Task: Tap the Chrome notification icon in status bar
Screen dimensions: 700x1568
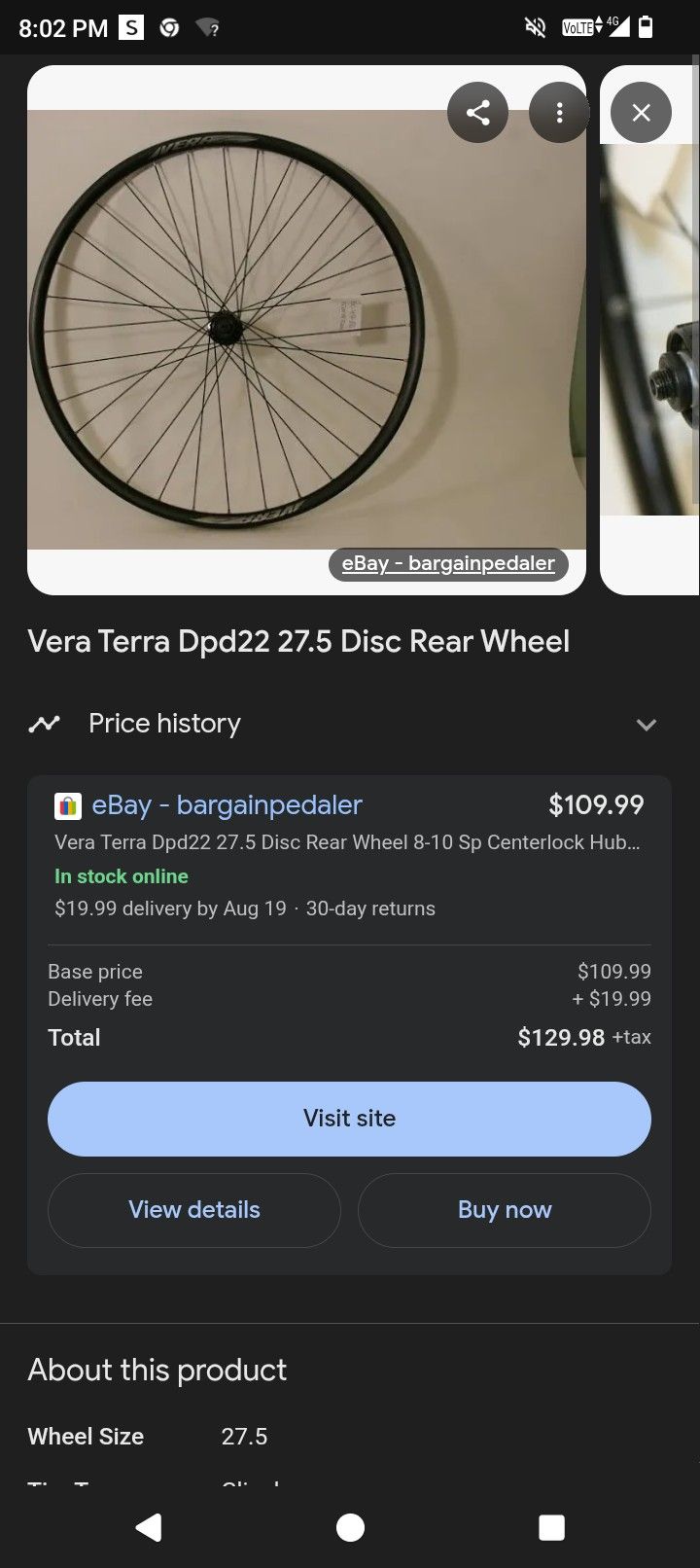Action: [x=169, y=28]
